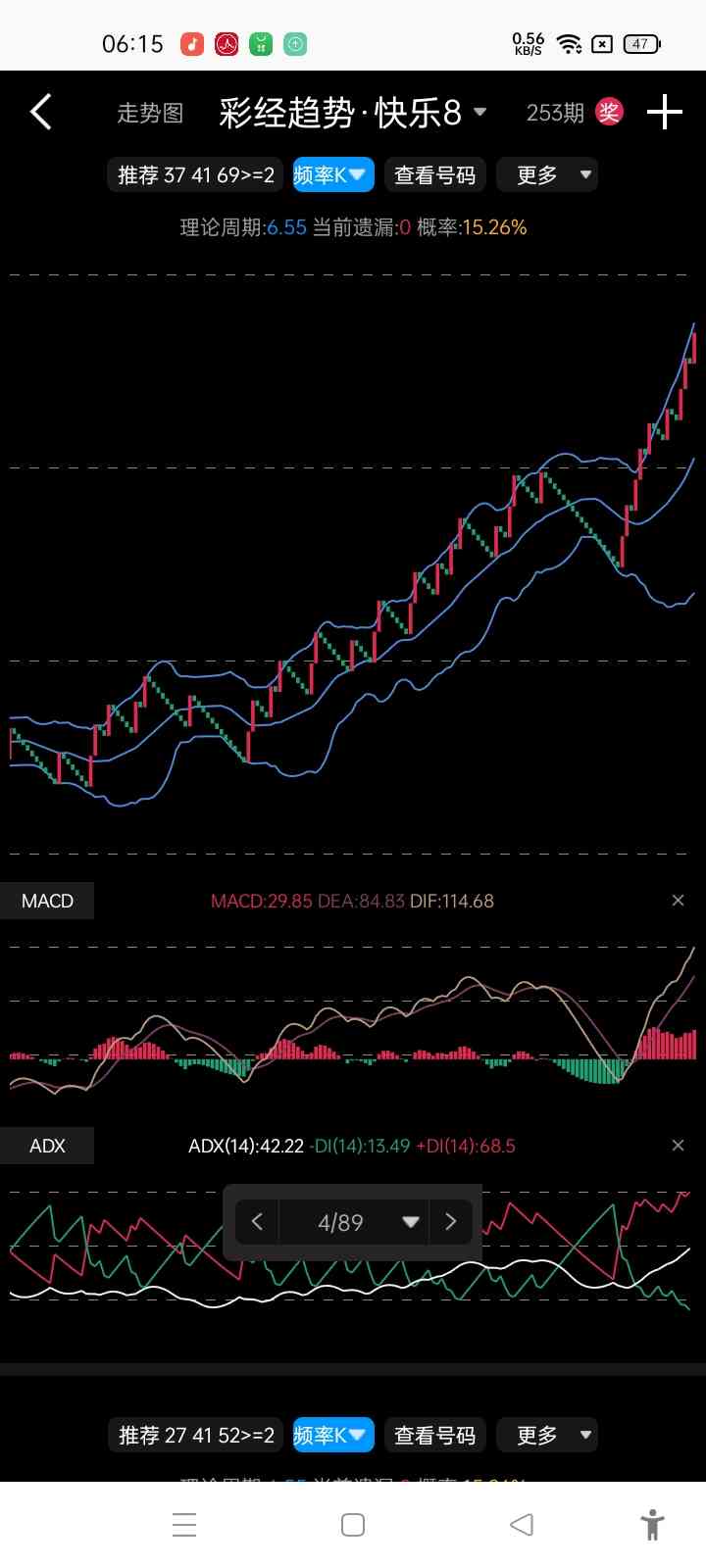Go to the previous page in the pager
This screenshot has height=1568, width=706.
click(258, 1221)
